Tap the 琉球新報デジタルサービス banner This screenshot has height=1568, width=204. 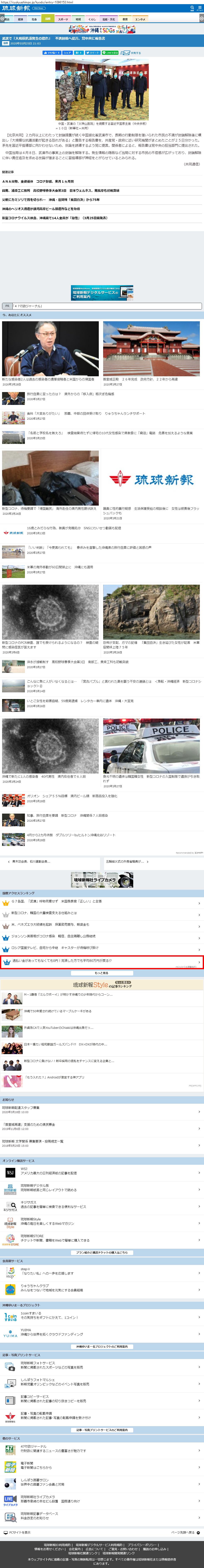pyautogui.click(x=102, y=293)
